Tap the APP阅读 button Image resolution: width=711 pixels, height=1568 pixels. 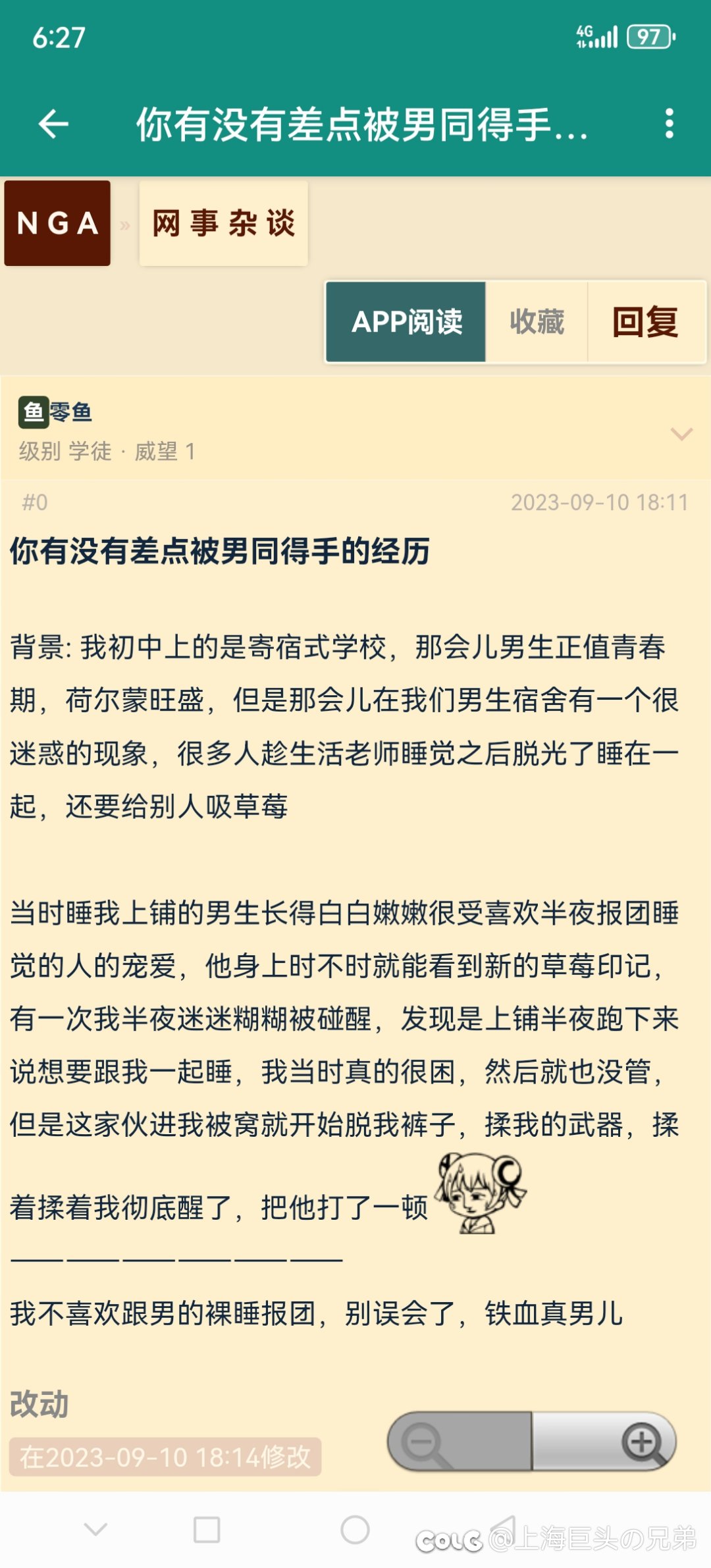click(406, 322)
